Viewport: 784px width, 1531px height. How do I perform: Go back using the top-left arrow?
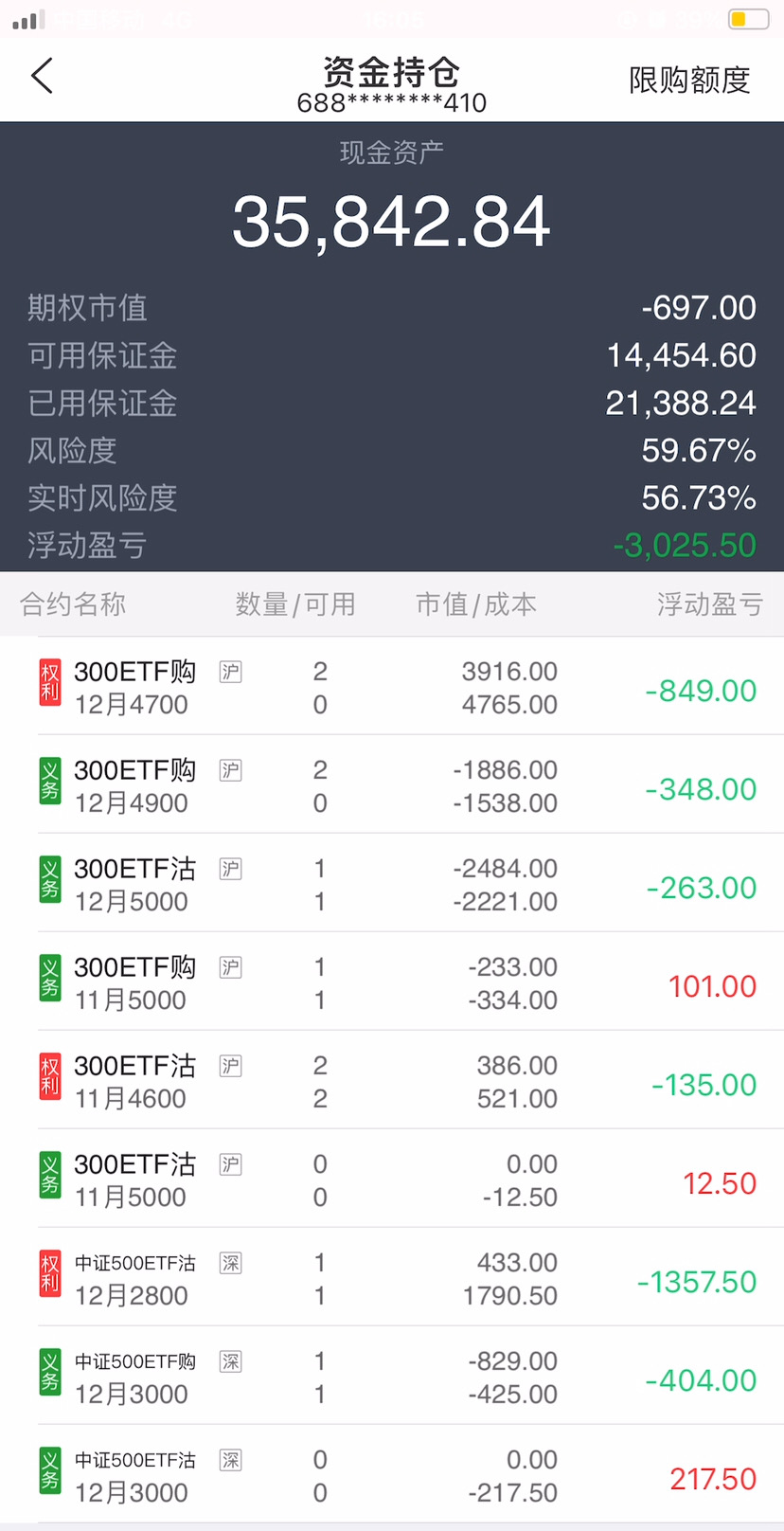tap(43, 76)
